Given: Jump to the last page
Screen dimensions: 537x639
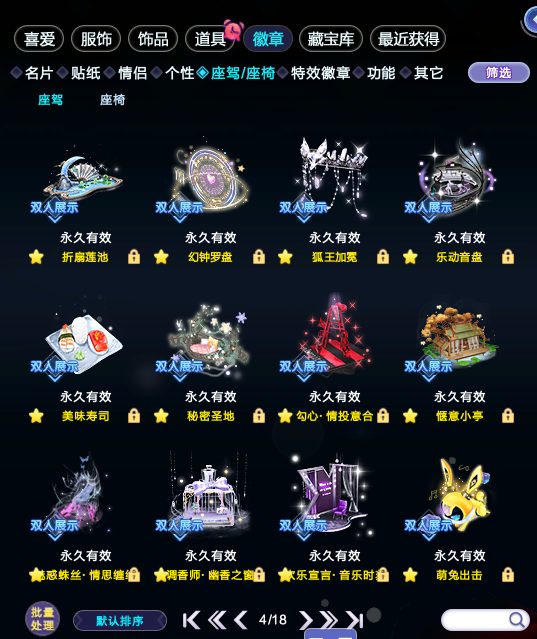Looking at the screenshot, I should [354, 620].
